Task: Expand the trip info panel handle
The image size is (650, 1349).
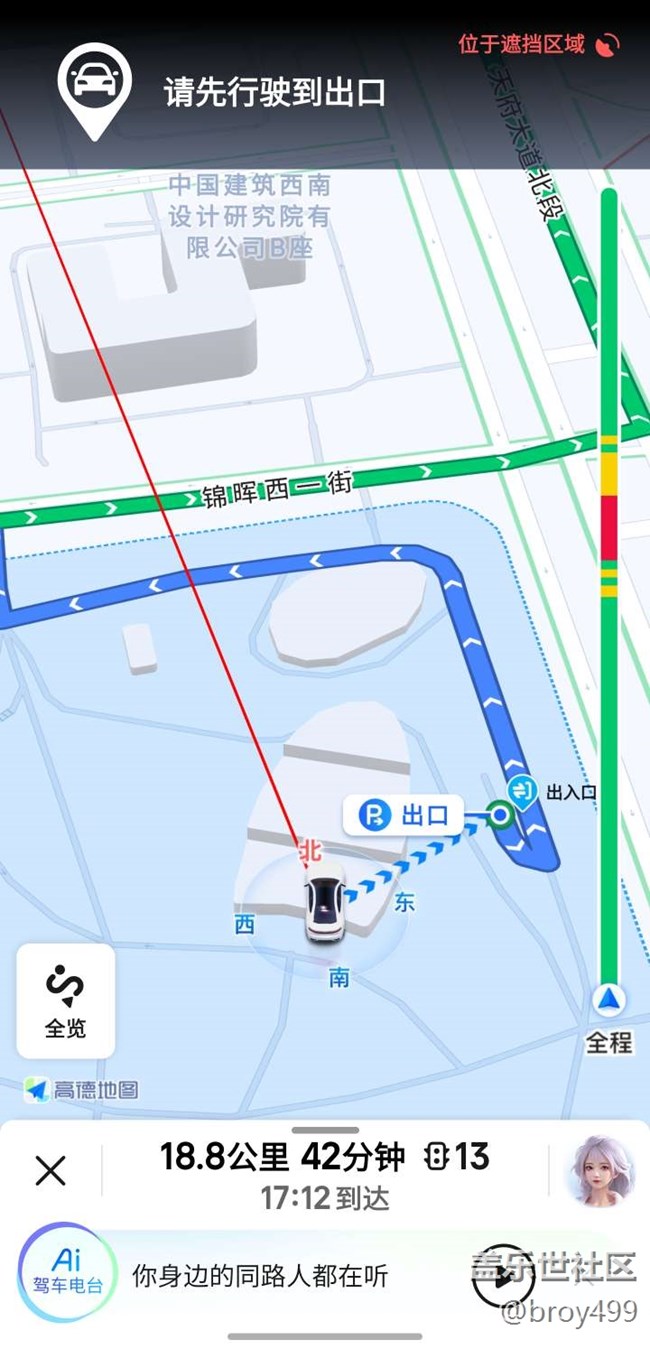Action: [x=324, y=1130]
